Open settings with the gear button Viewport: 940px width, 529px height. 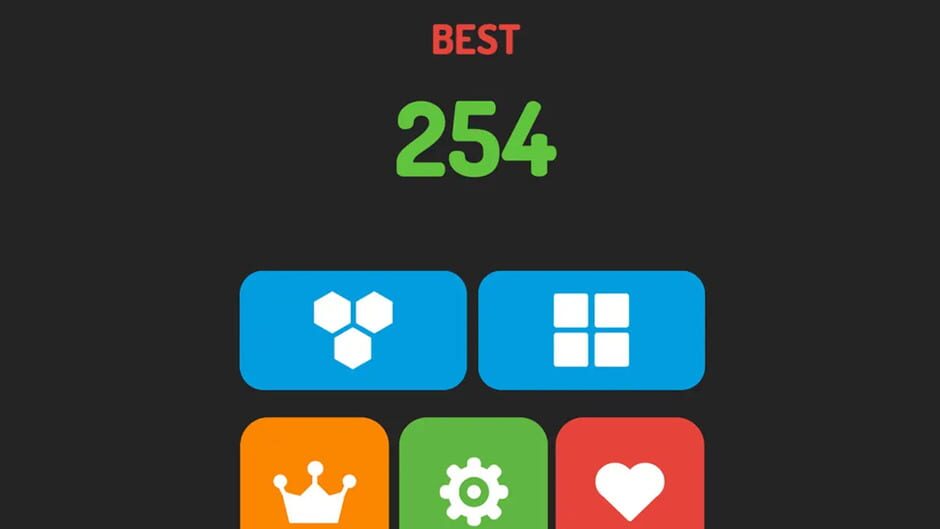(473, 474)
